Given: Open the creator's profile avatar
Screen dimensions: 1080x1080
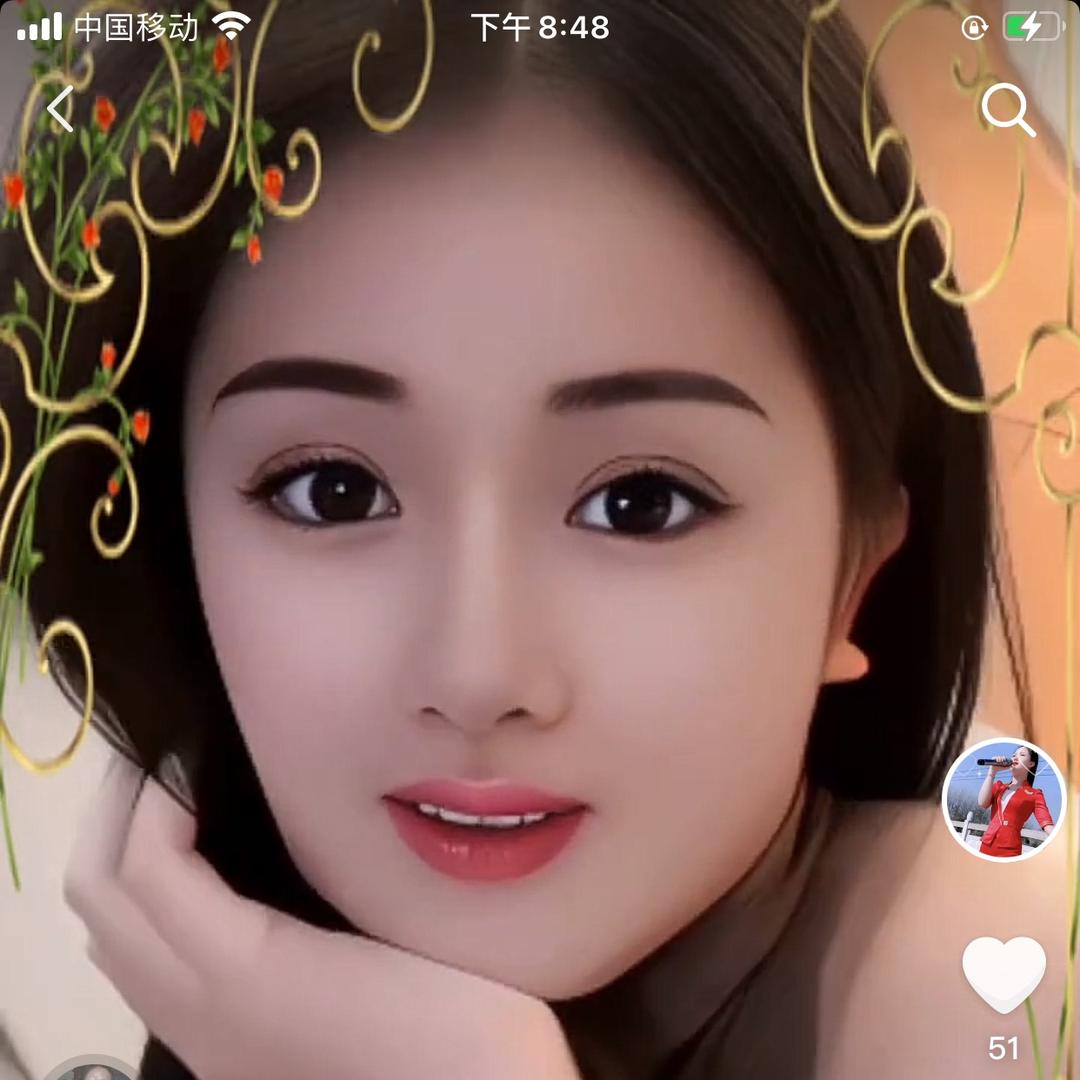Looking at the screenshot, I should [x=1003, y=800].
